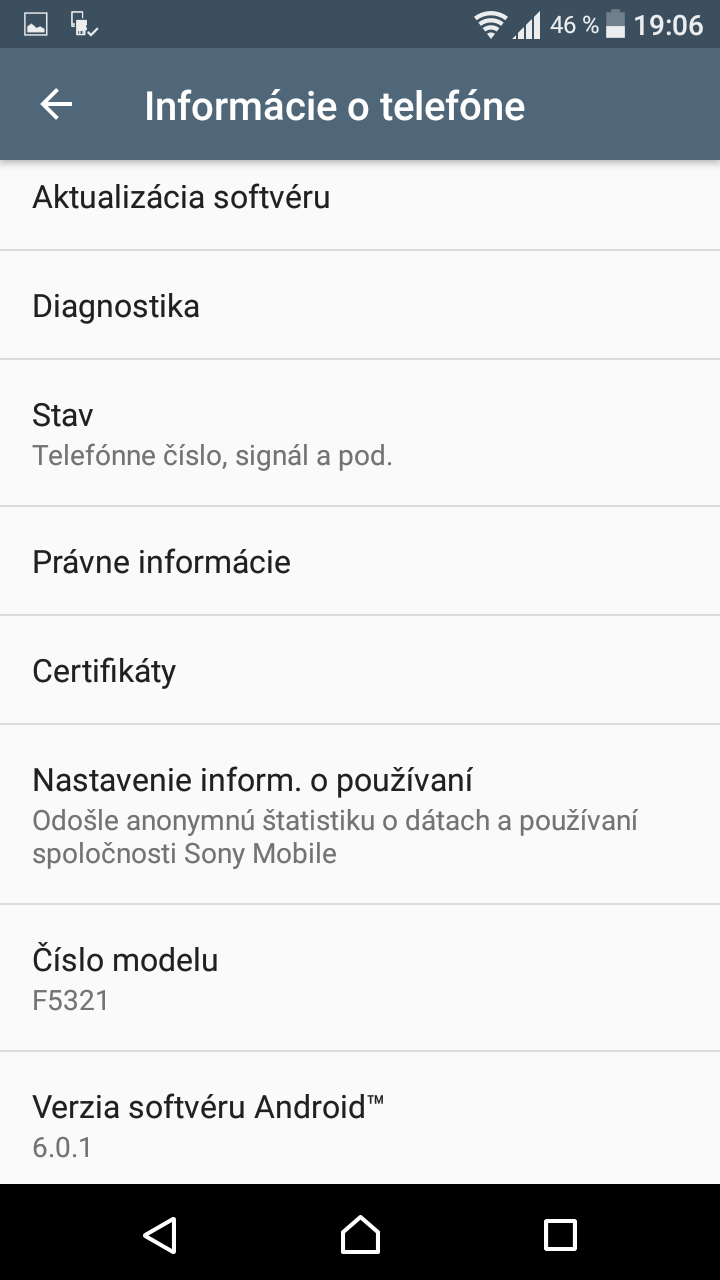Open Právne informácie
This screenshot has width=720, height=1280.
360,561
